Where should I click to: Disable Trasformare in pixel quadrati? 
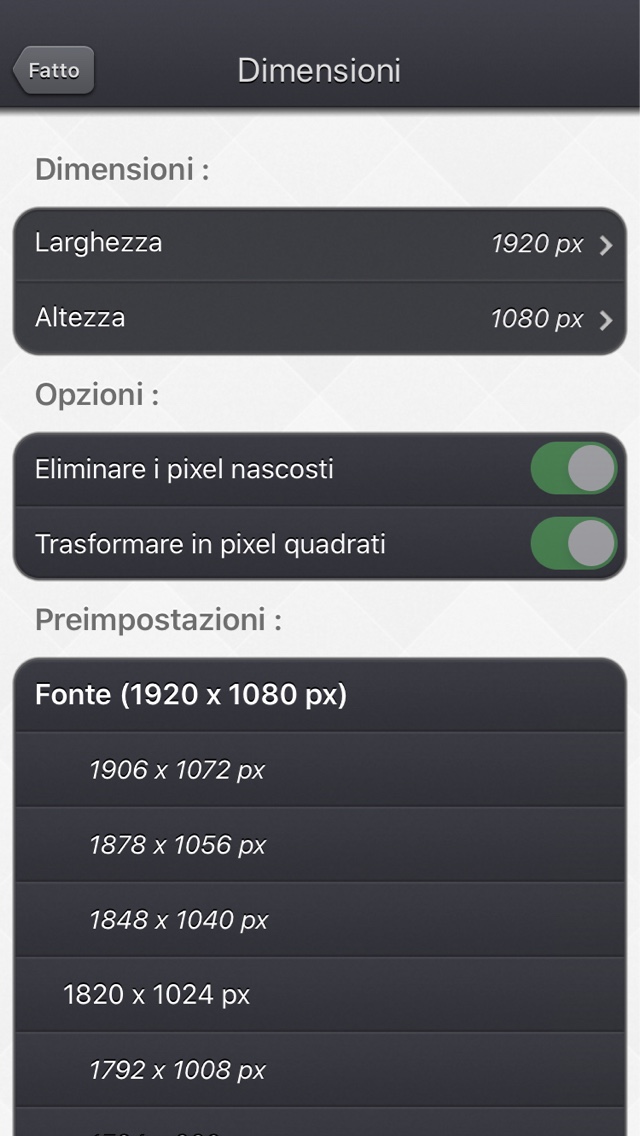[x=574, y=543]
